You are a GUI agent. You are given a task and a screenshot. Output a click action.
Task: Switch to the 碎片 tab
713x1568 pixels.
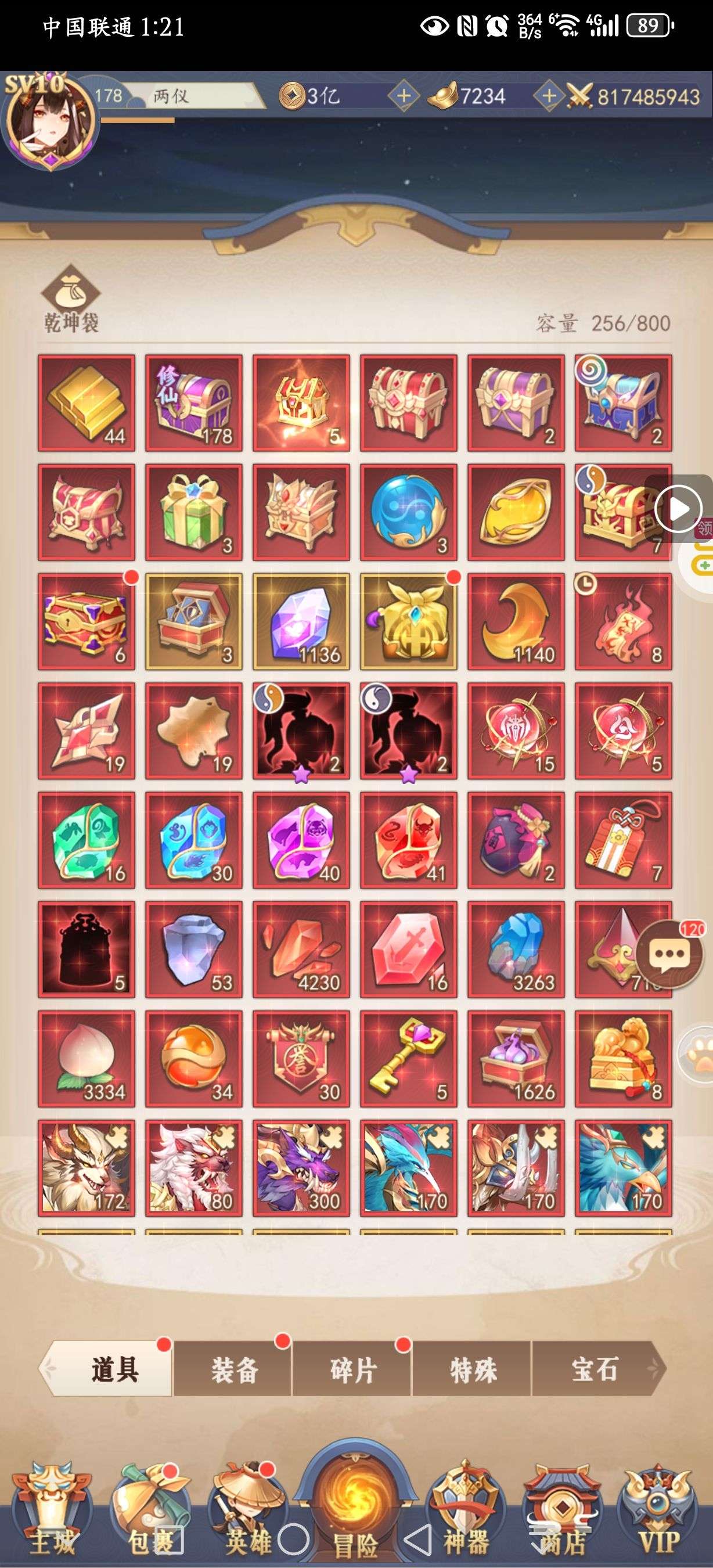point(353,1369)
